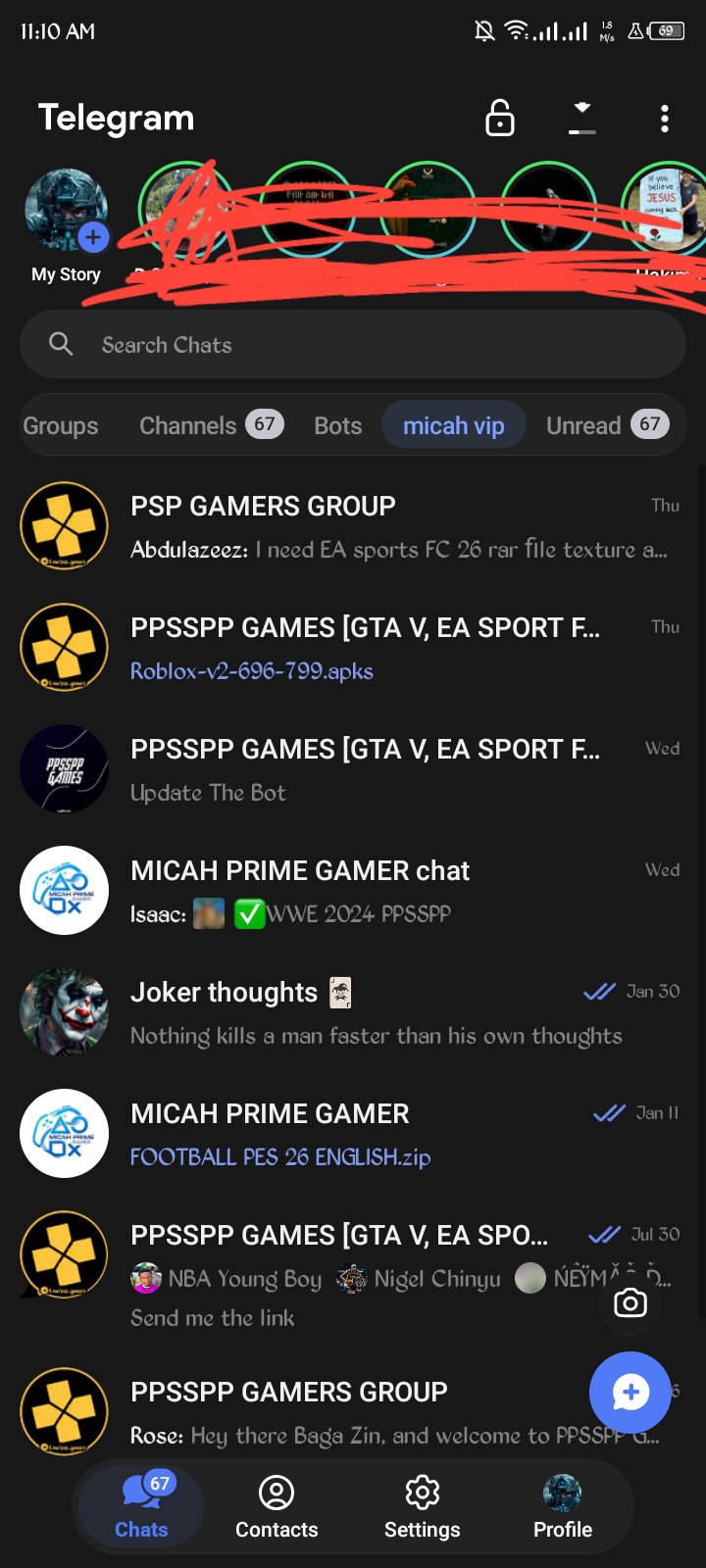Viewport: 706px width, 1568px height.
Task: Open the PPSSPP GAMERS GROUP chat
Action: (x=353, y=1413)
